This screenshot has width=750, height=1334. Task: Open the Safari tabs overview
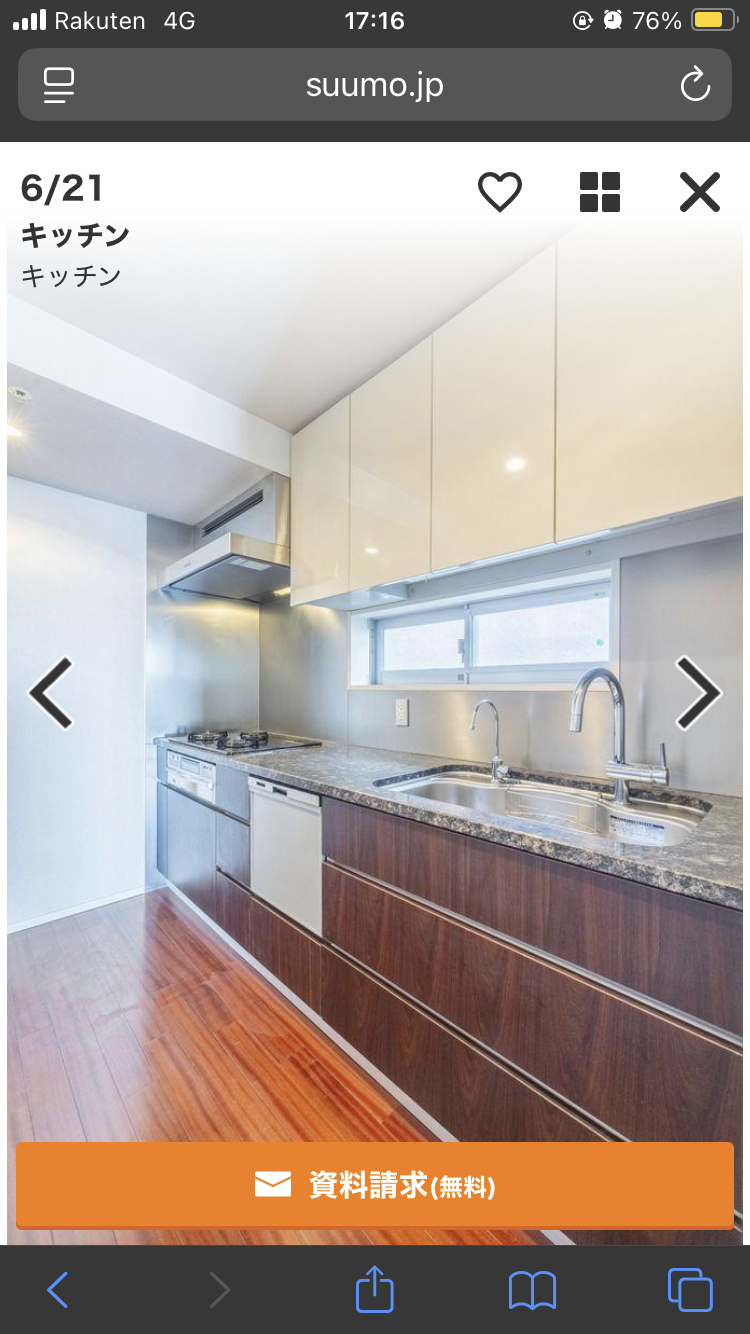690,1290
